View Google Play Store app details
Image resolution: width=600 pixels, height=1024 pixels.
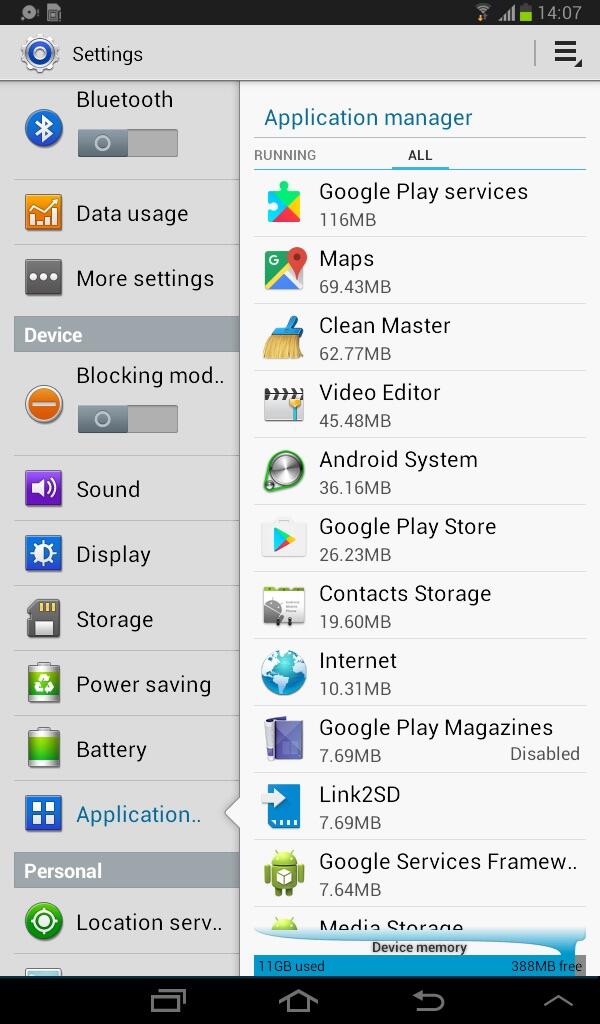click(x=420, y=538)
